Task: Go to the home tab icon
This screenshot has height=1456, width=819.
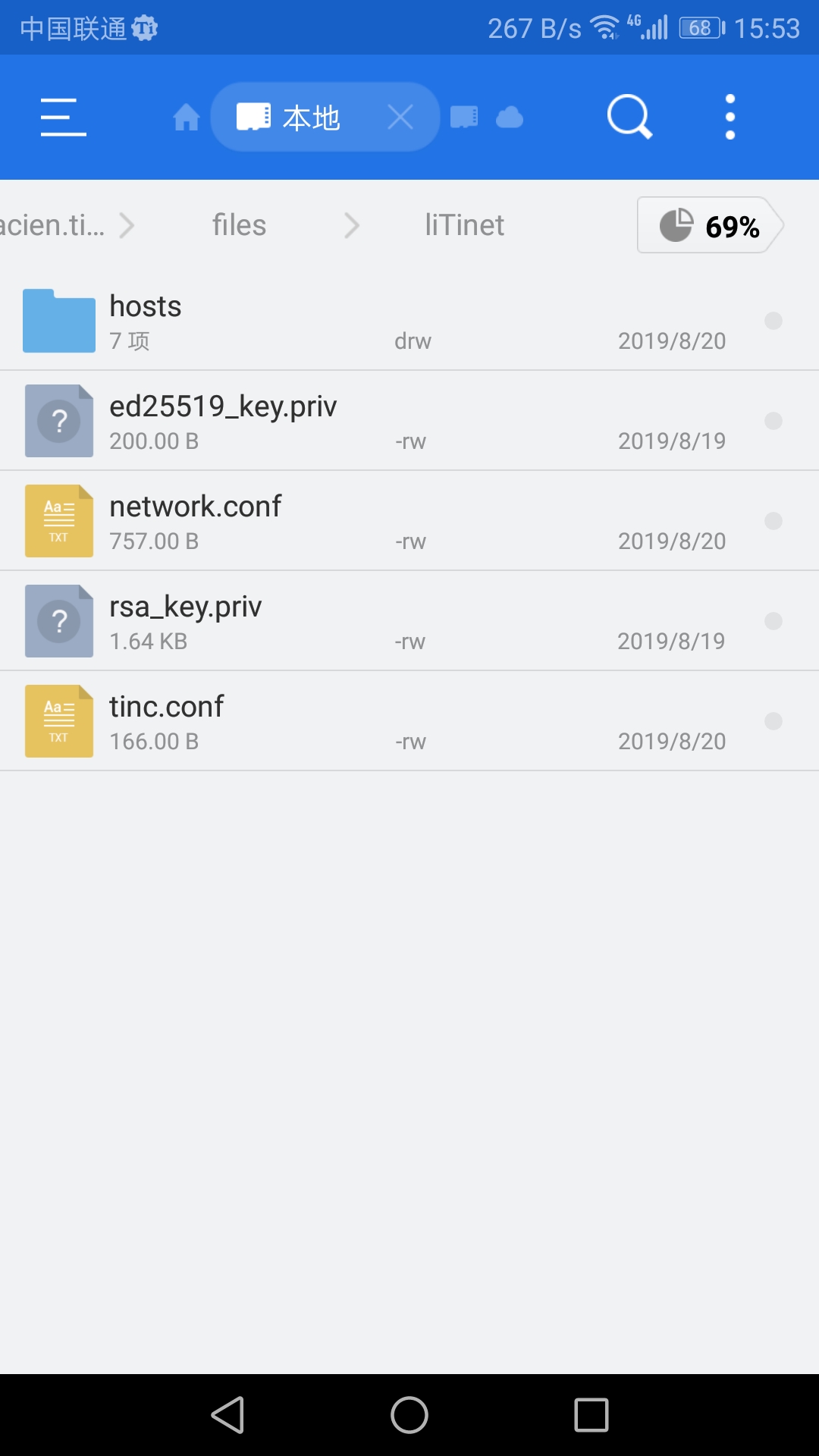Action: click(186, 118)
